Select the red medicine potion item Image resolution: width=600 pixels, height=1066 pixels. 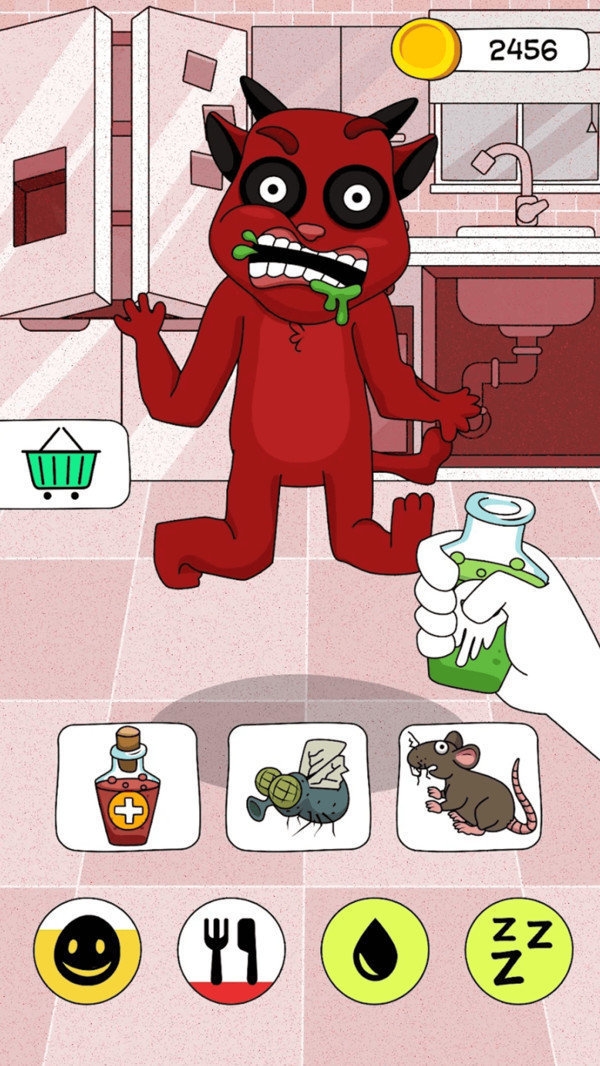click(x=128, y=787)
